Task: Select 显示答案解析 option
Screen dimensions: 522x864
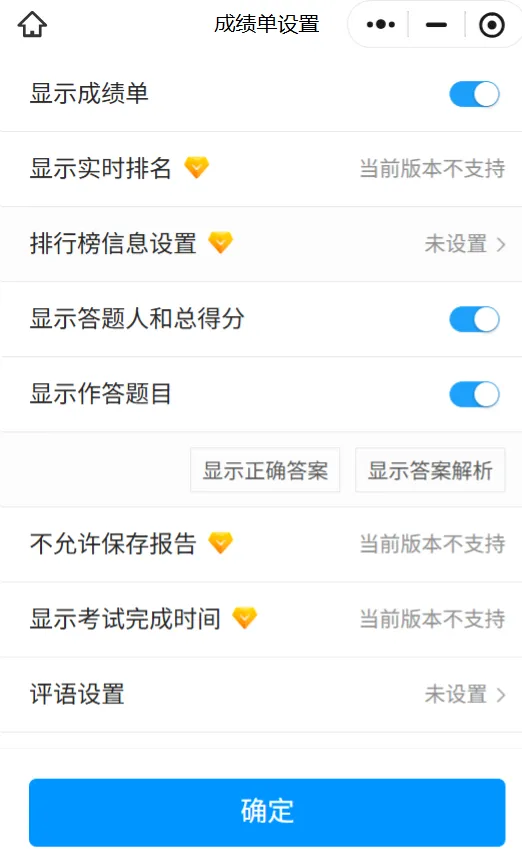Action: tap(430, 470)
